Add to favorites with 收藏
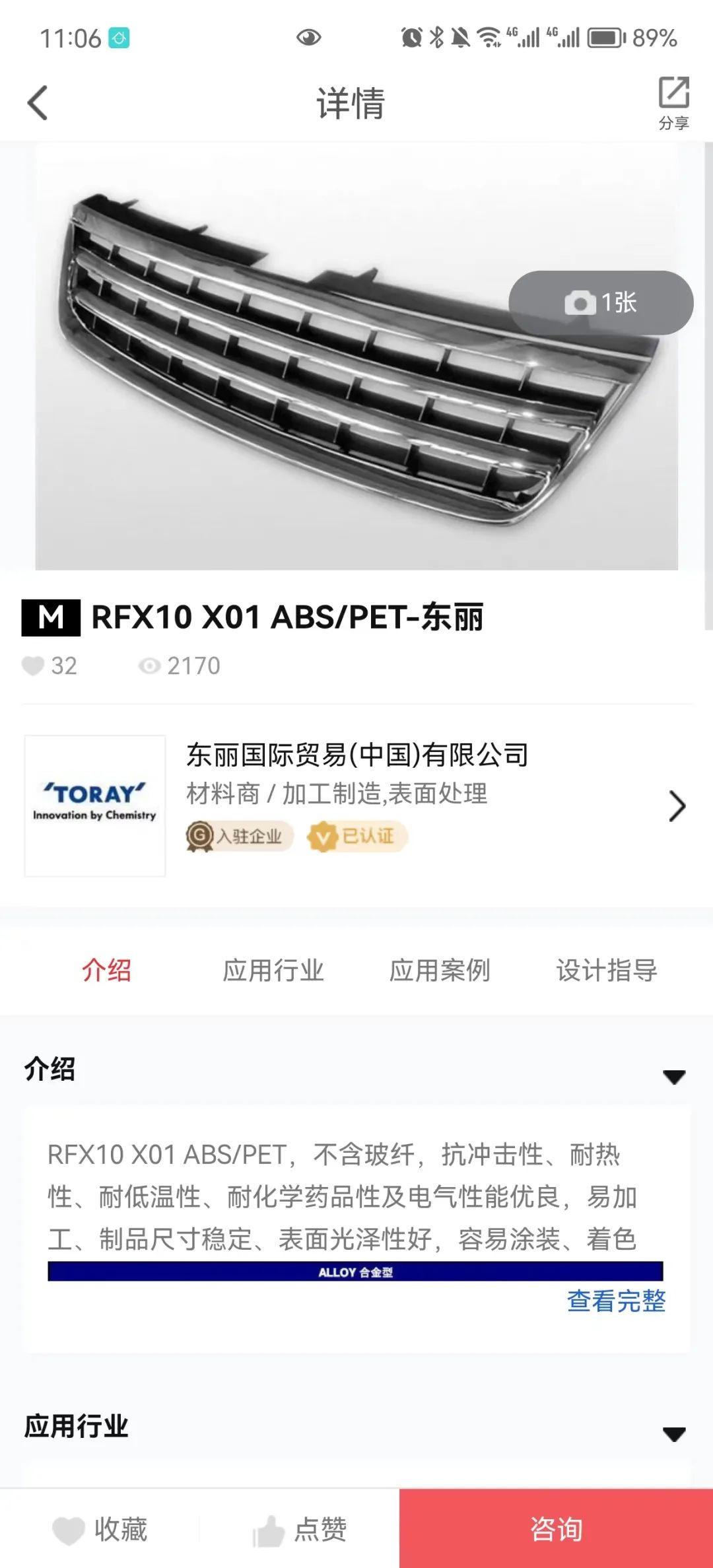The image size is (713, 1568). click(x=100, y=1529)
